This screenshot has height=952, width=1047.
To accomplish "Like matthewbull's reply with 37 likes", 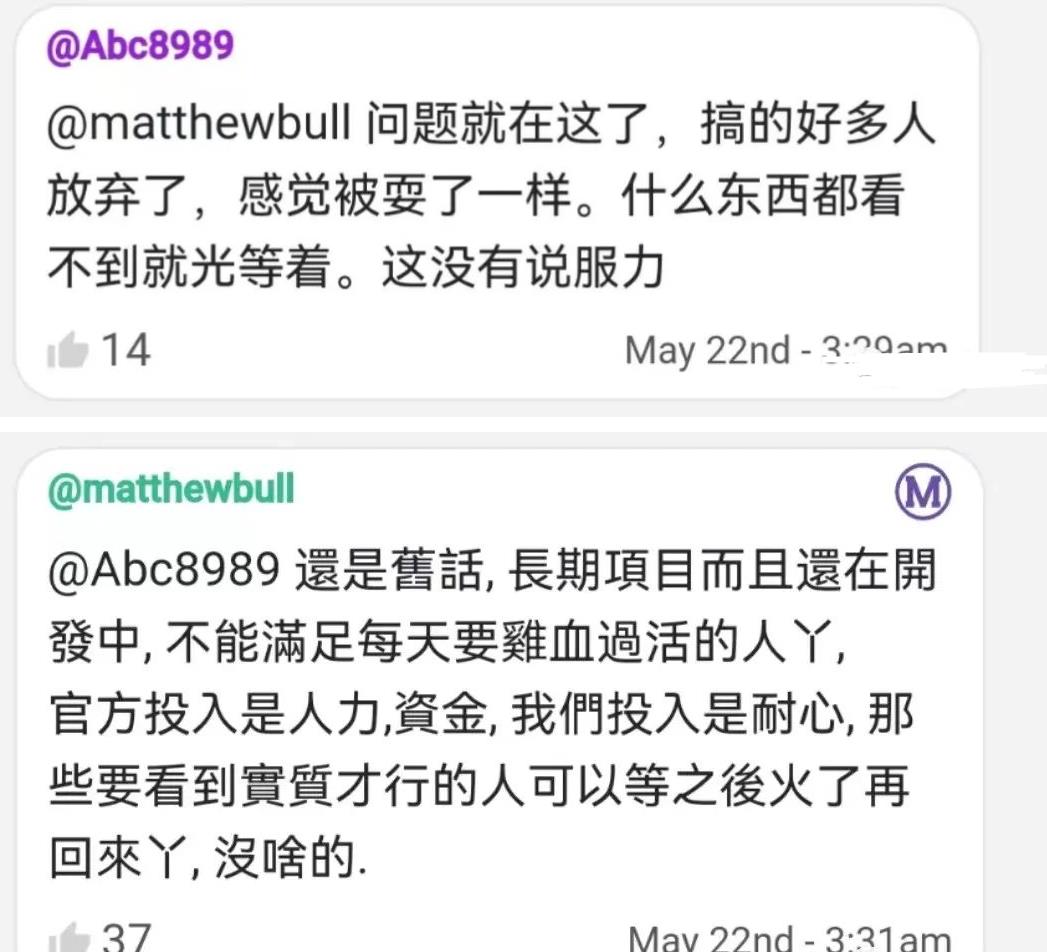I will (x=67, y=938).
